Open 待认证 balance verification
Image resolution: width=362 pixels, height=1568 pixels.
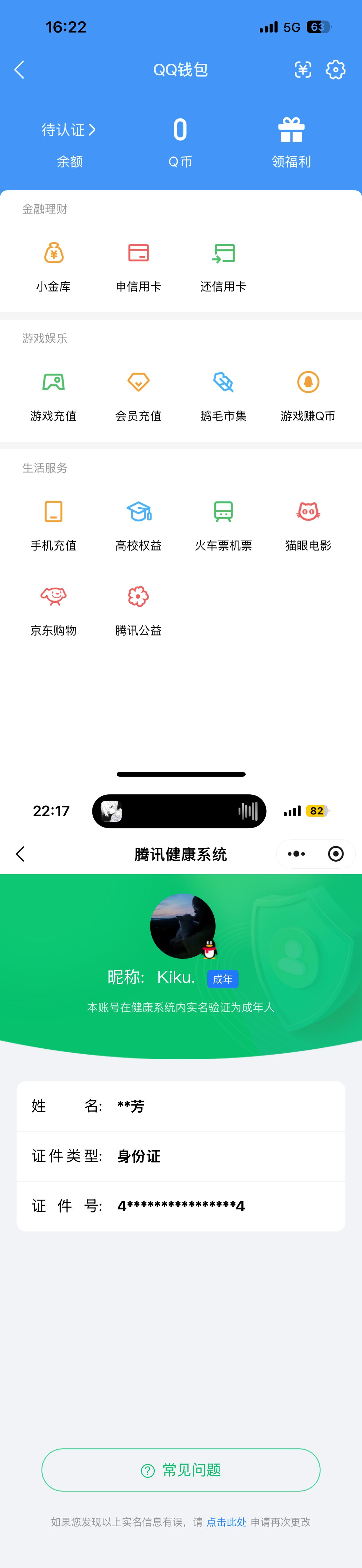coord(69,130)
